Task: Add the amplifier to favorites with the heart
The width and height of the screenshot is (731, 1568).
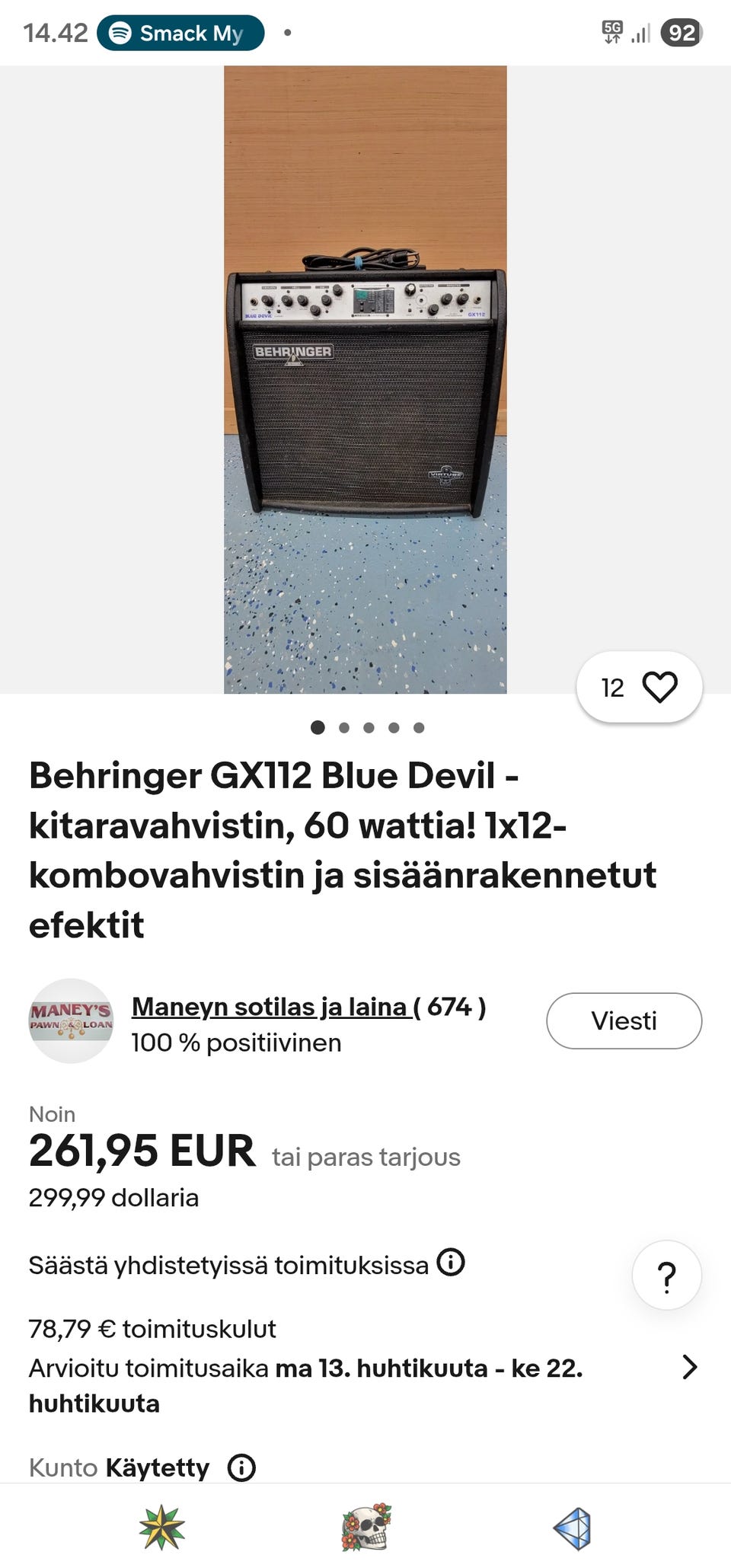Action: 659,687
